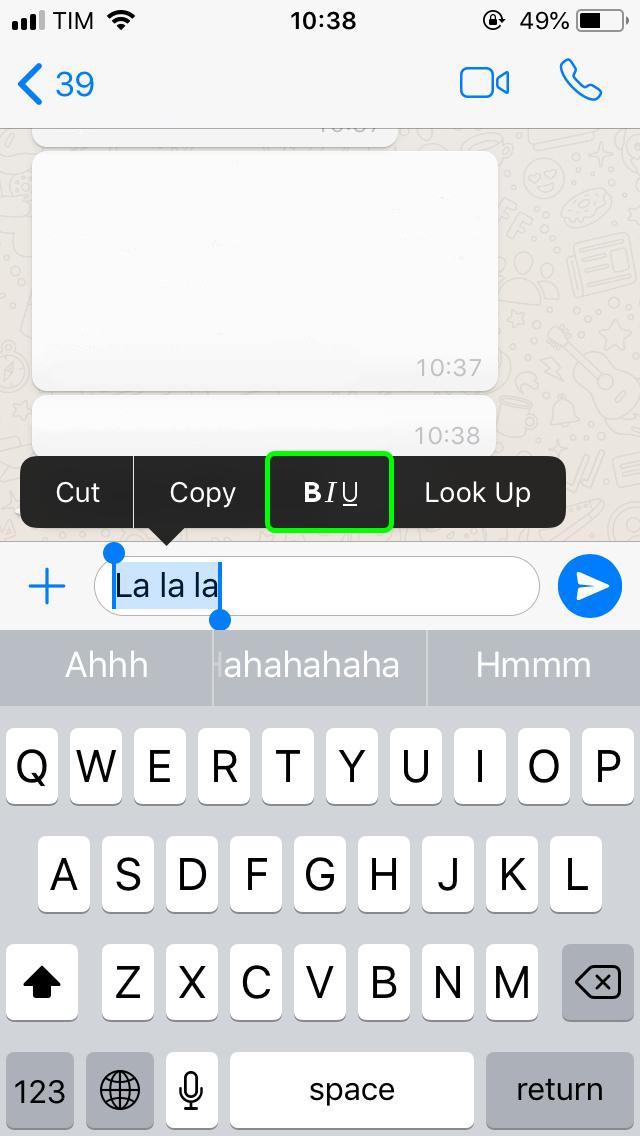Send the message
This screenshot has width=640, height=1136.
pos(592,586)
